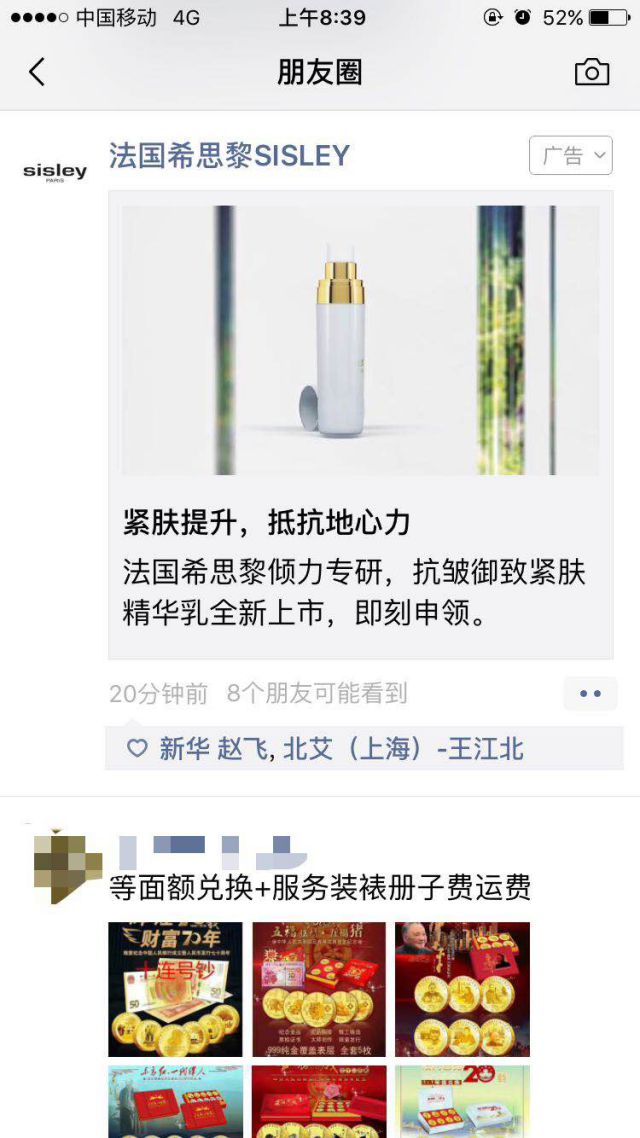Open the photo with the statue
The image size is (640, 1138).
pyautogui.click(x=175, y=1101)
